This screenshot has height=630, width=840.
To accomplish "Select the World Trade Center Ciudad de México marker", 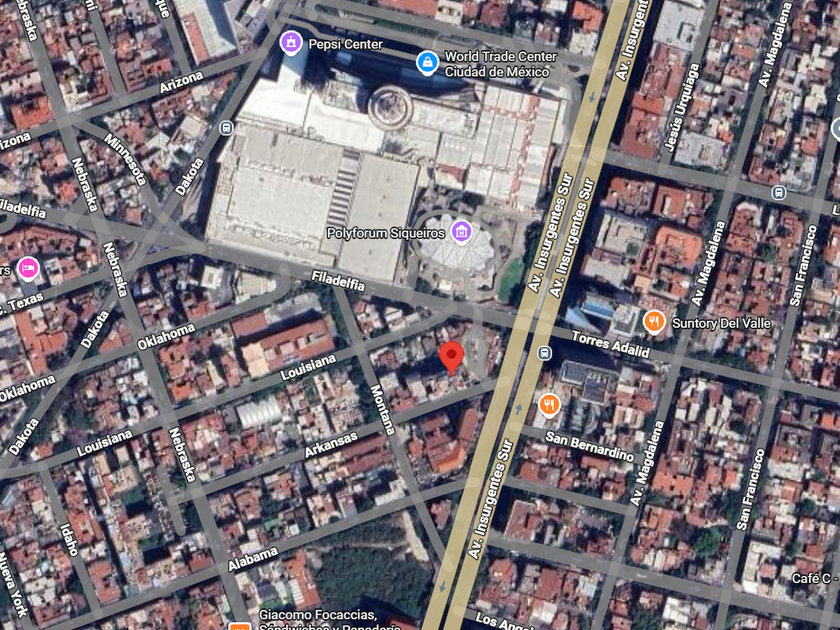I will click(x=427, y=62).
